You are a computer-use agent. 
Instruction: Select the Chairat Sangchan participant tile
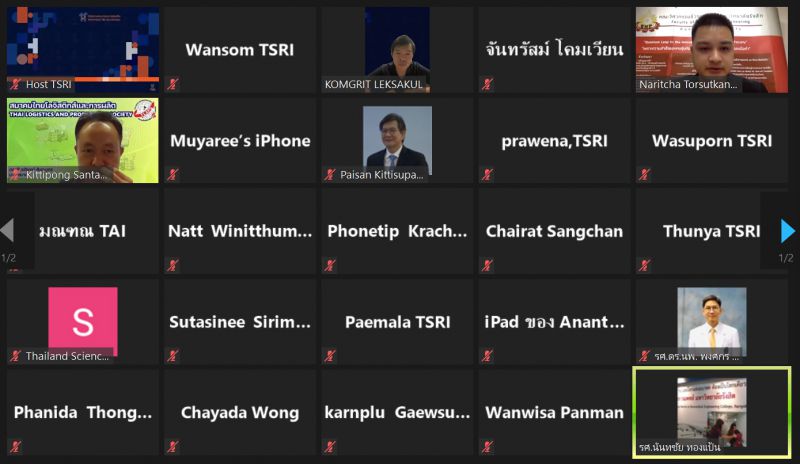click(x=554, y=232)
